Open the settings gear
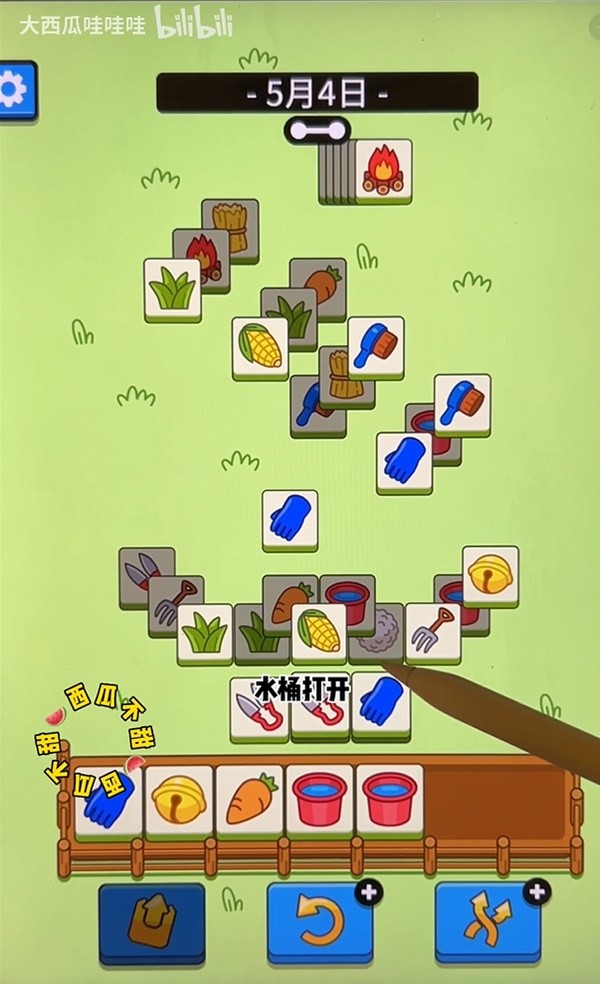The width and height of the screenshot is (600, 984). (13, 91)
